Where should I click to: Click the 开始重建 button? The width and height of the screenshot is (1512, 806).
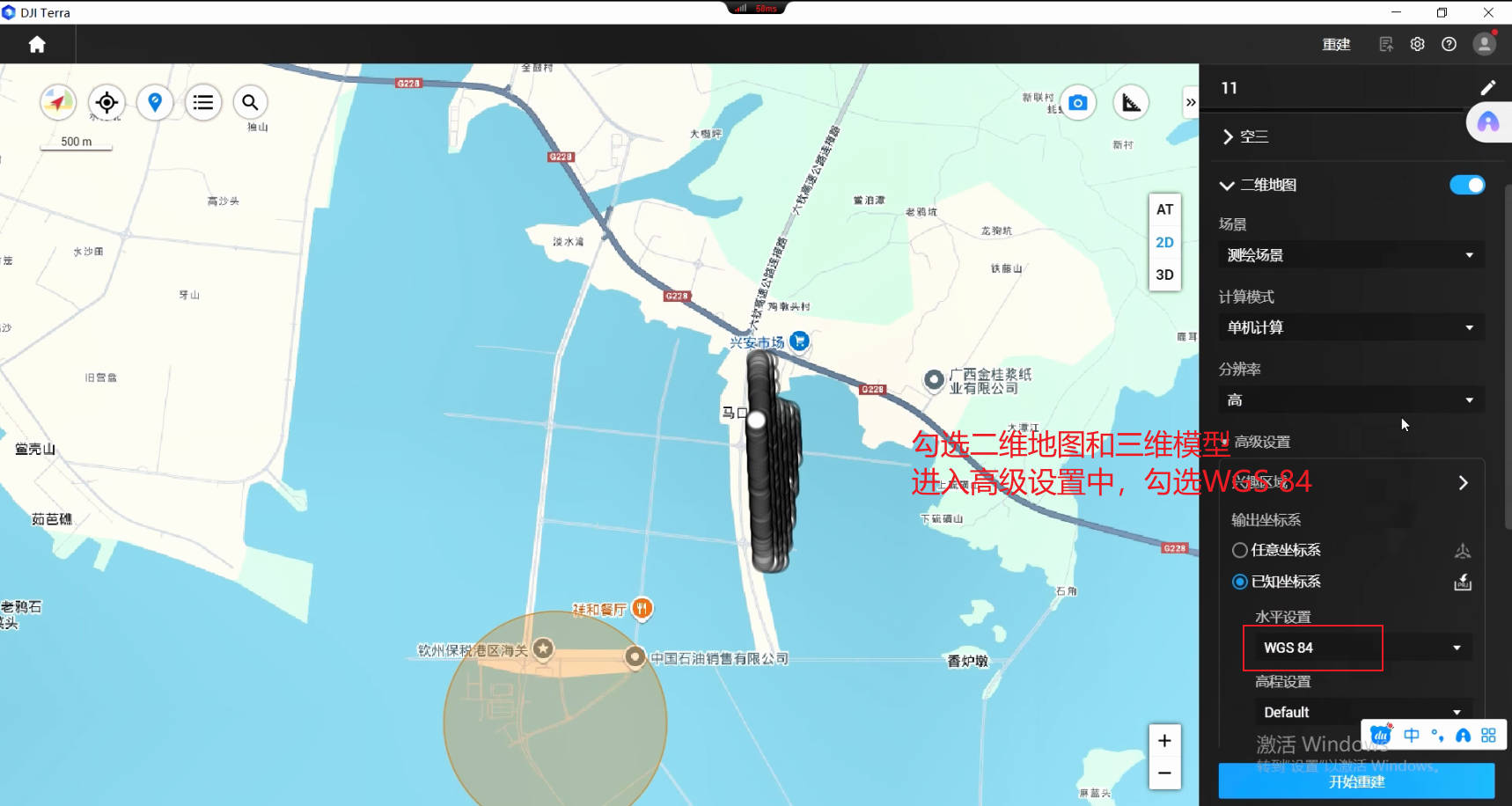click(x=1355, y=781)
